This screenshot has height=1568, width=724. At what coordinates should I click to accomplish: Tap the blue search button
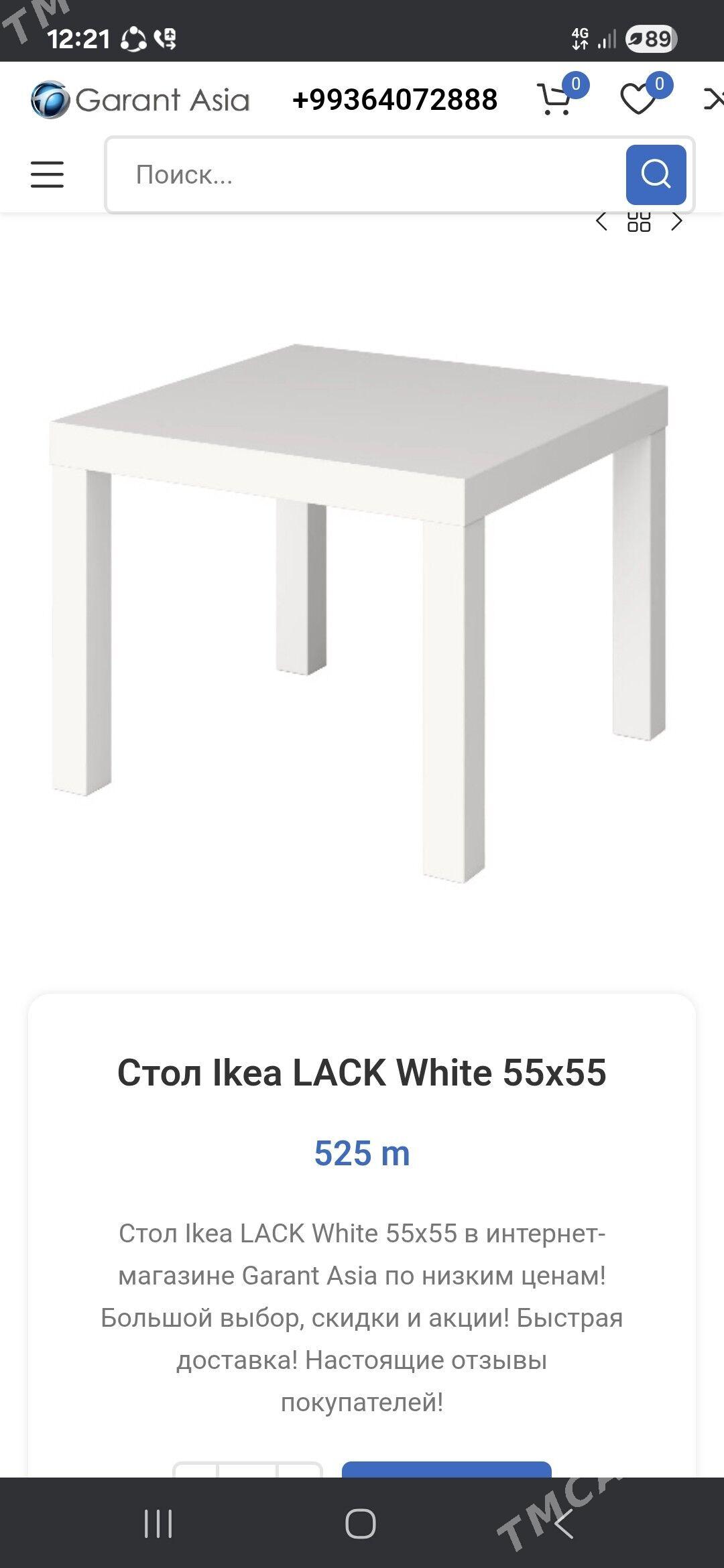tap(656, 175)
